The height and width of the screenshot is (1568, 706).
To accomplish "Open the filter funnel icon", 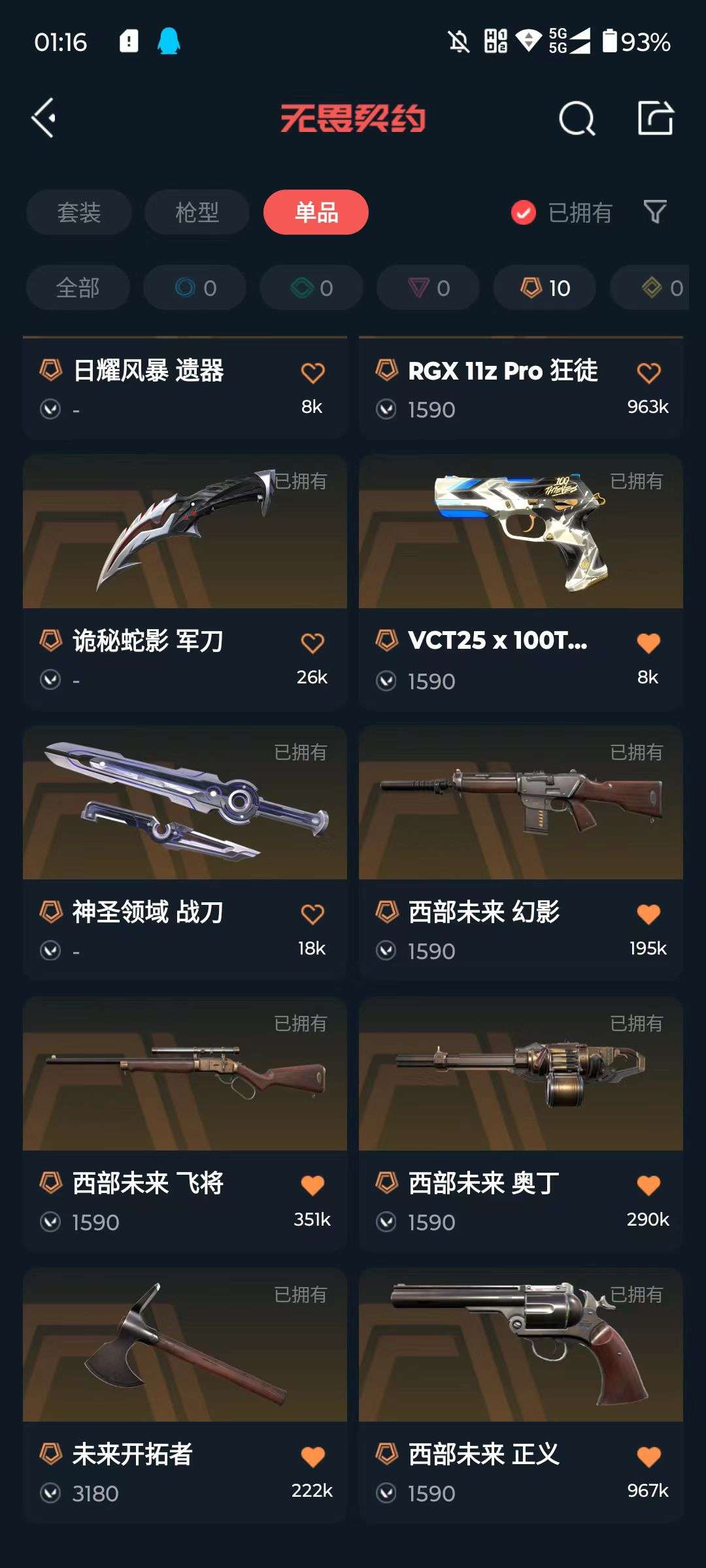I will coord(656,212).
